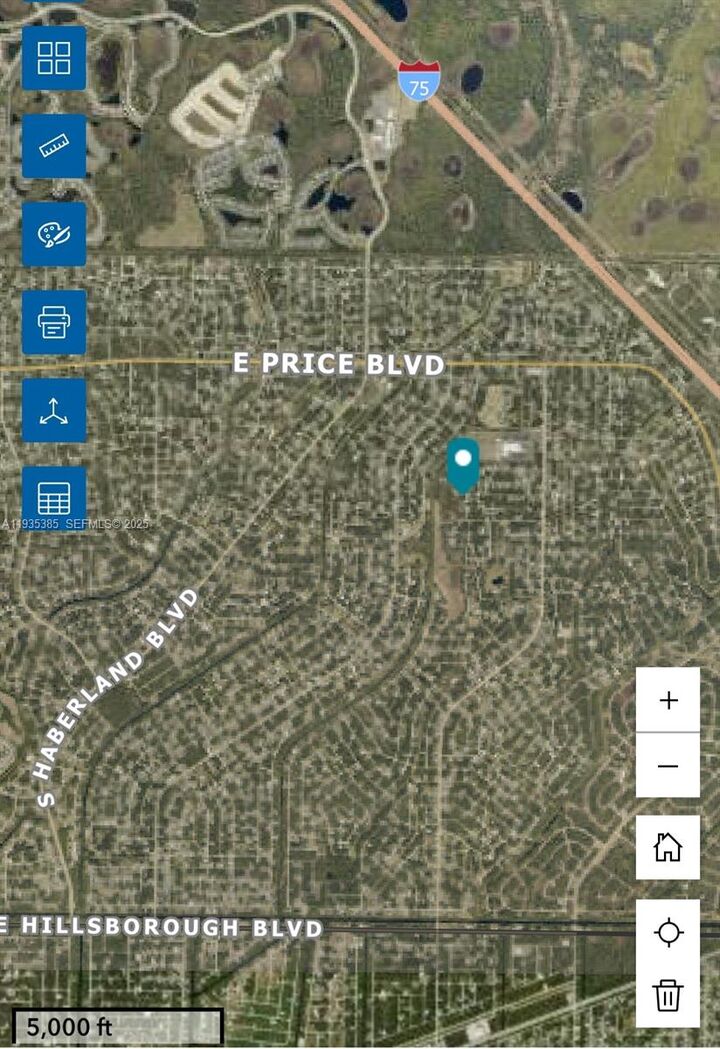The image size is (720, 1049).
Task: Select the measurement ruler tool
Action: click(54, 147)
